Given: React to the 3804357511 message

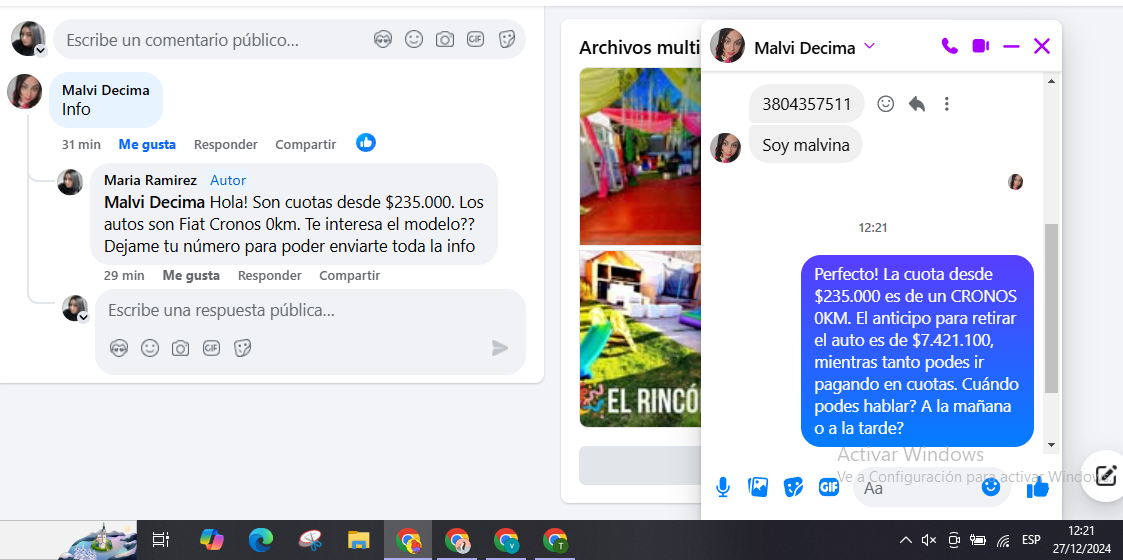Looking at the screenshot, I should click(885, 104).
